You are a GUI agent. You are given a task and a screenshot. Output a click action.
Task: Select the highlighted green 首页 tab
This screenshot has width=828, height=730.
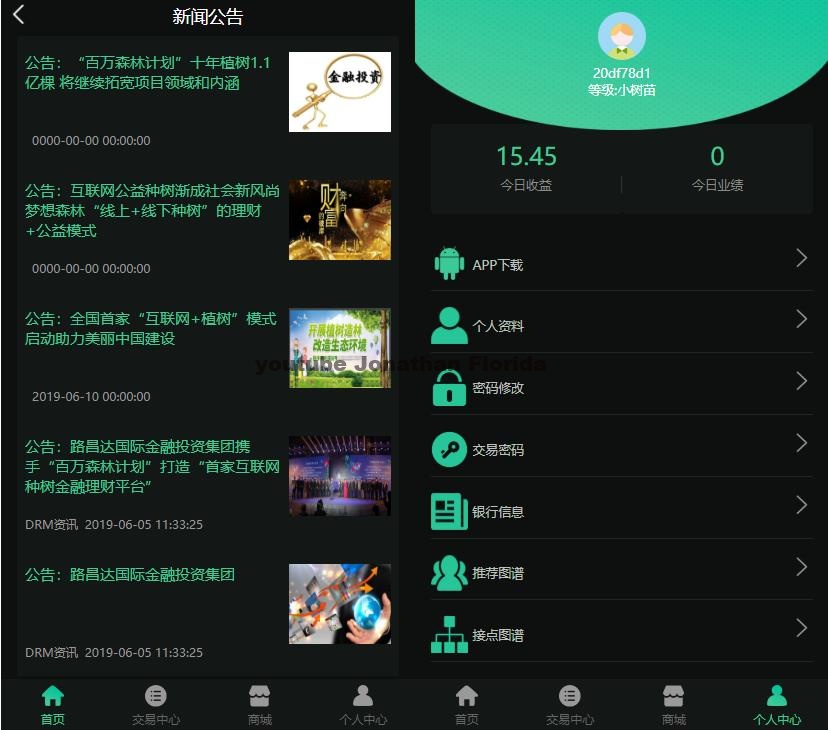tap(53, 704)
